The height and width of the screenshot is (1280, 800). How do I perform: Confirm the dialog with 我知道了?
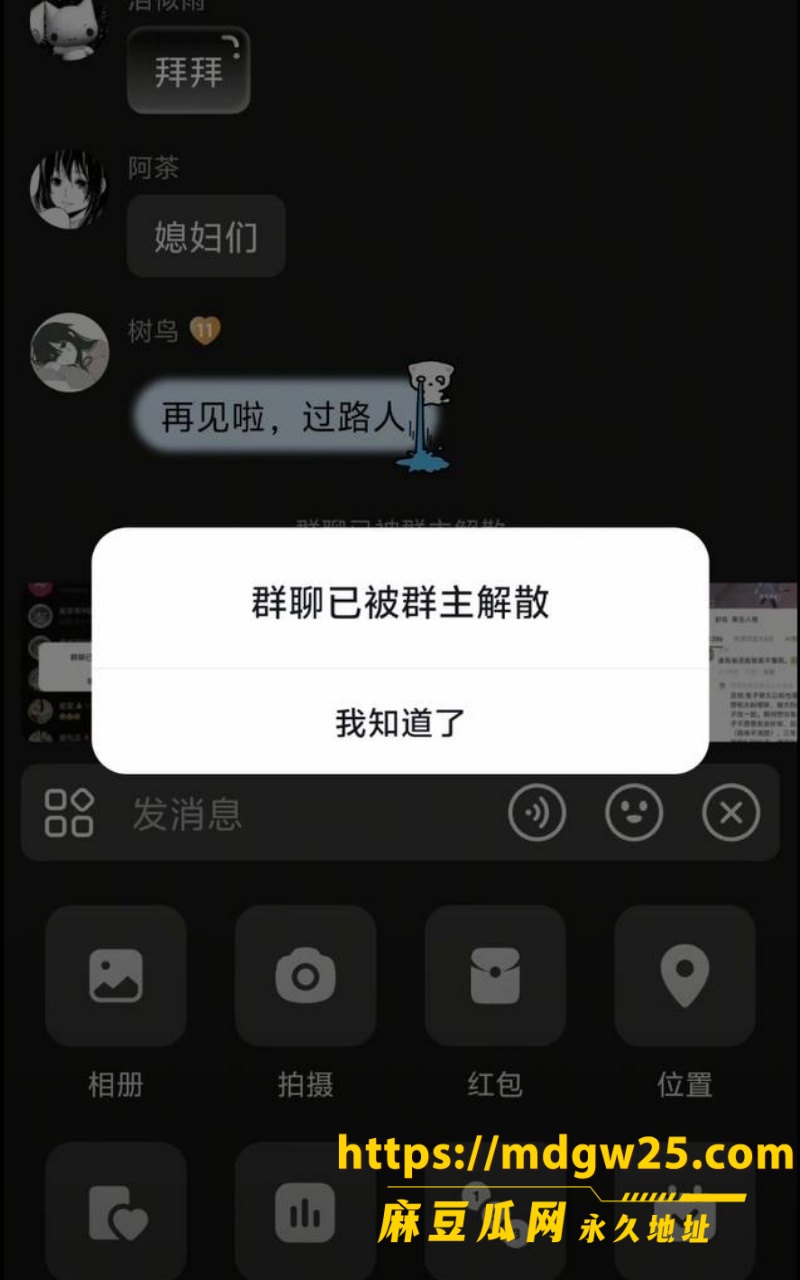[x=400, y=722]
